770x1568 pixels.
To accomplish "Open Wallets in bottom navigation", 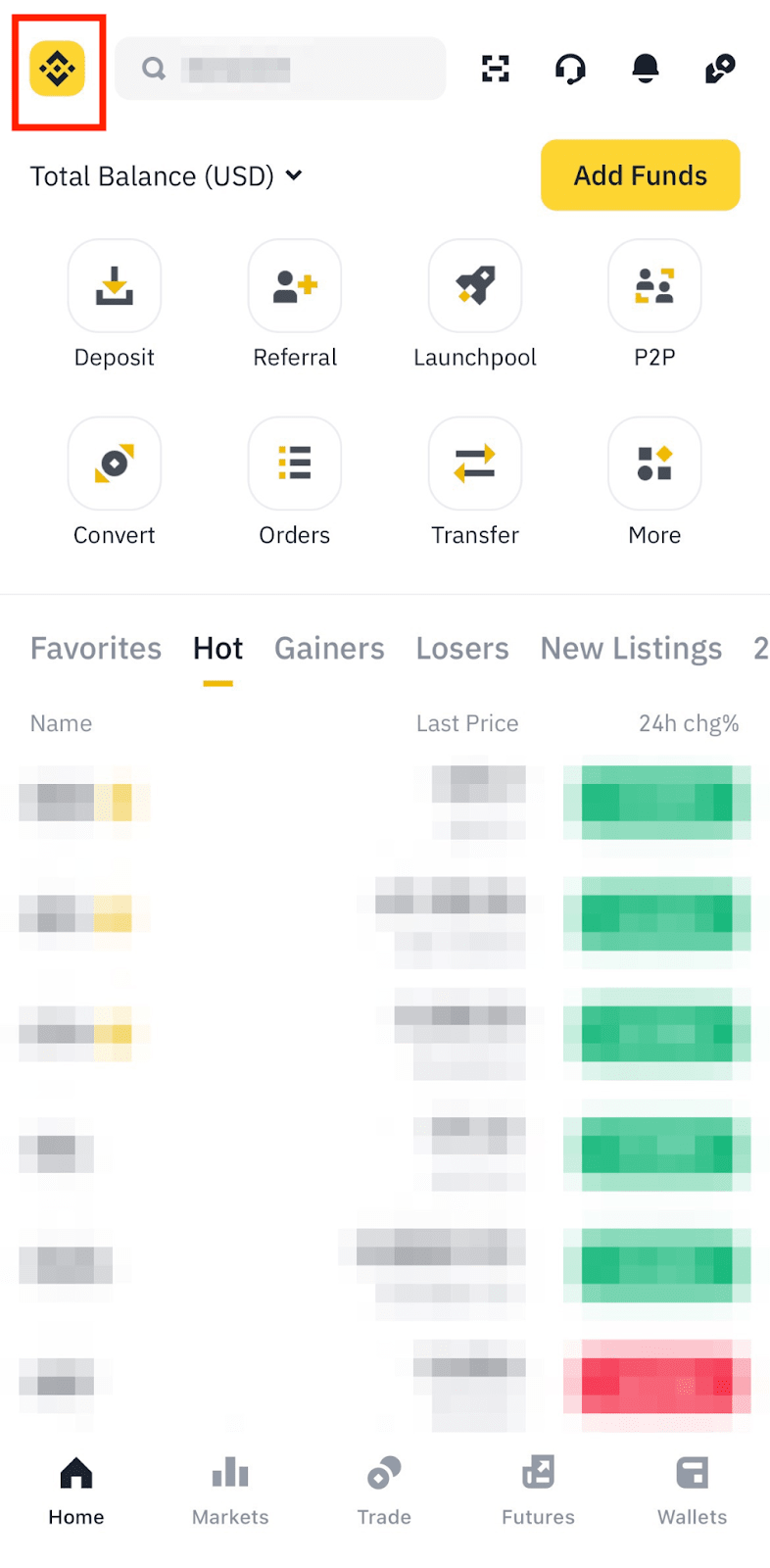I will 692,1491.
